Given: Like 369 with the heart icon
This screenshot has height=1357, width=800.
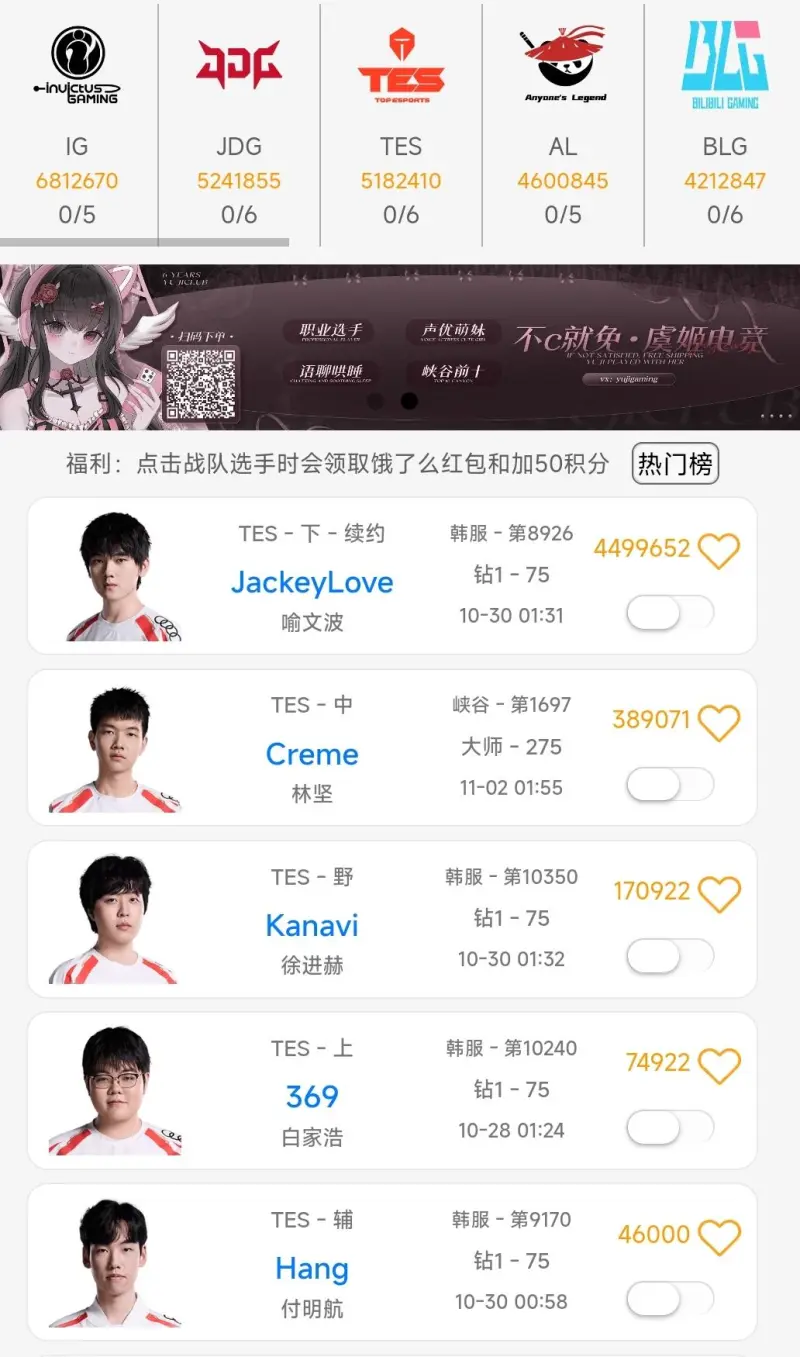Looking at the screenshot, I should (x=718, y=1065).
